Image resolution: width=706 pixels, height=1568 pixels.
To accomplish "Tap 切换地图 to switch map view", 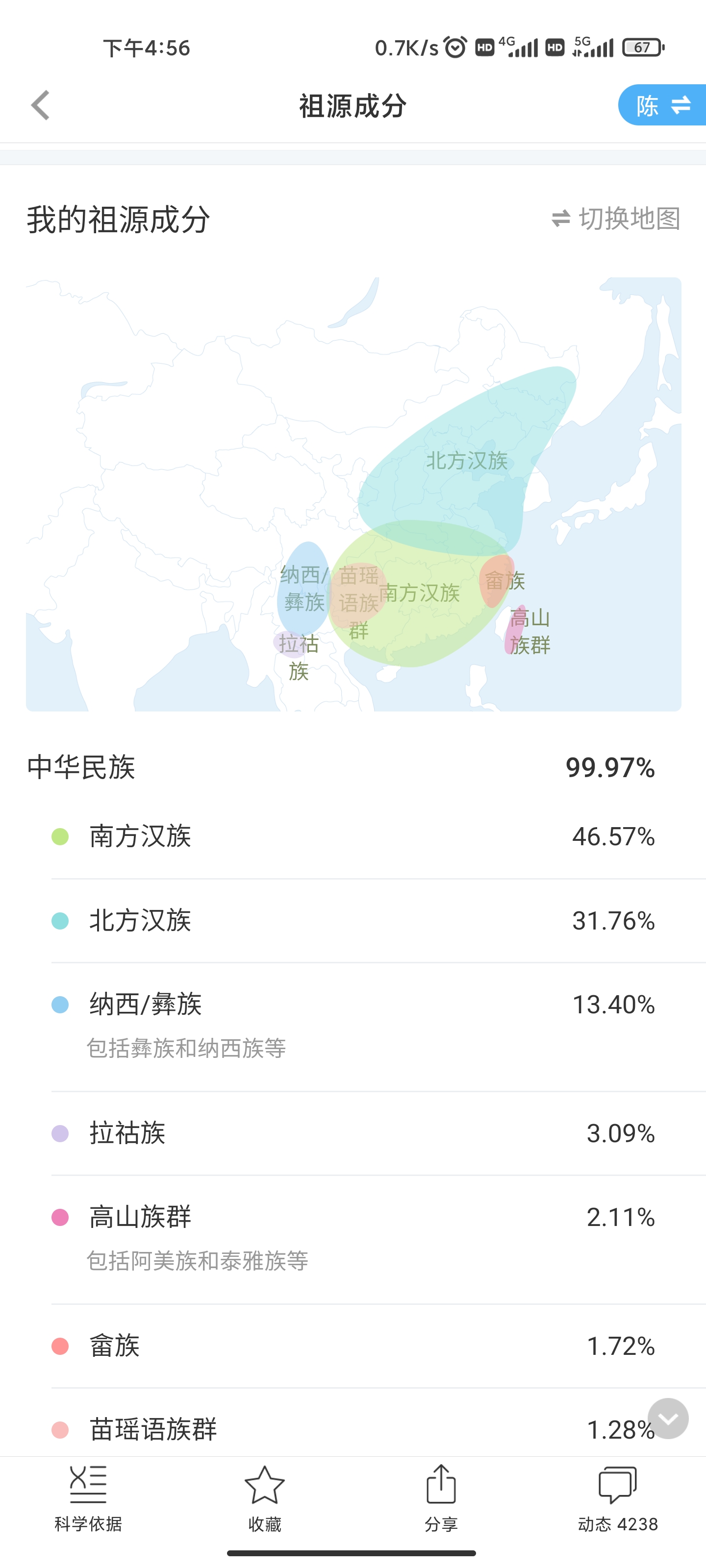I will [615, 219].
